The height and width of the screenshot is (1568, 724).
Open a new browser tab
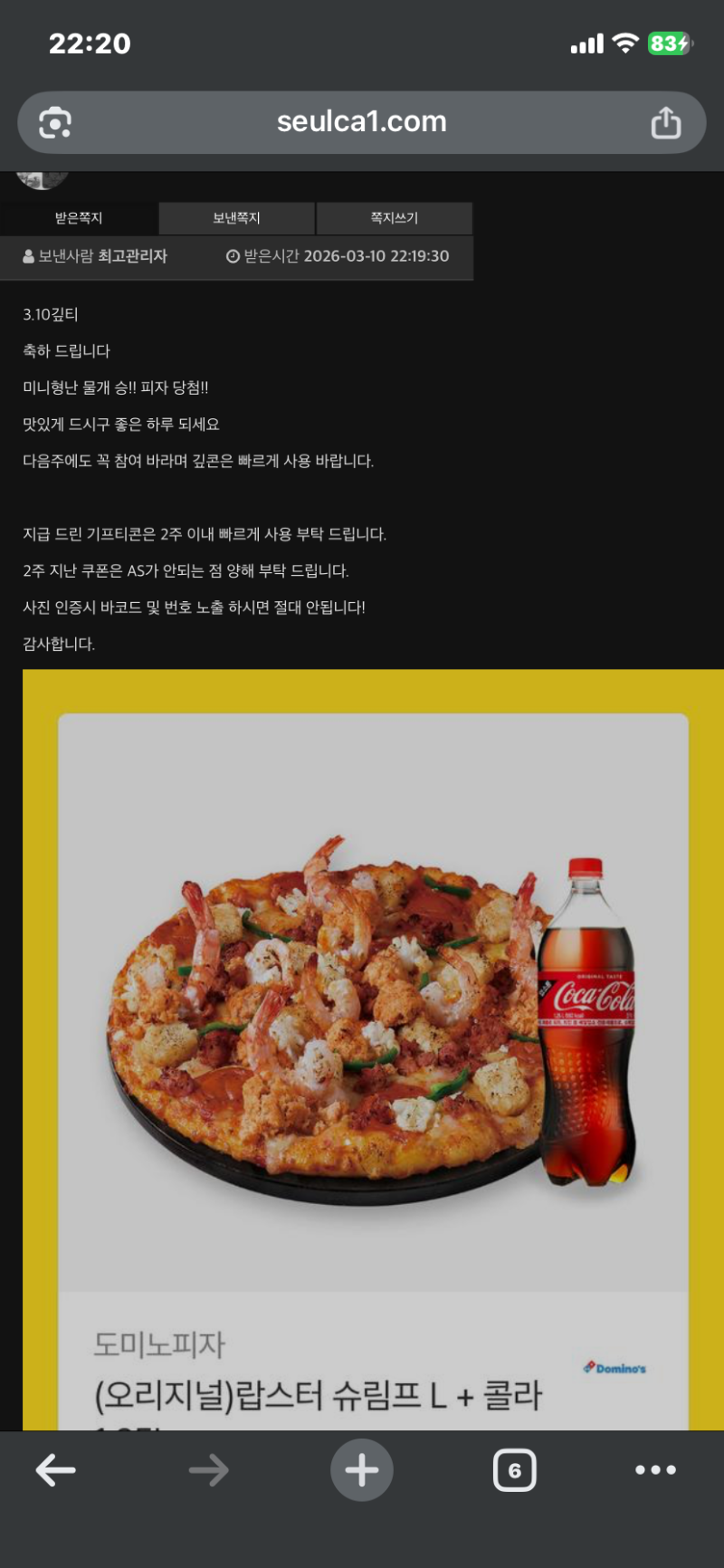coord(362,1470)
